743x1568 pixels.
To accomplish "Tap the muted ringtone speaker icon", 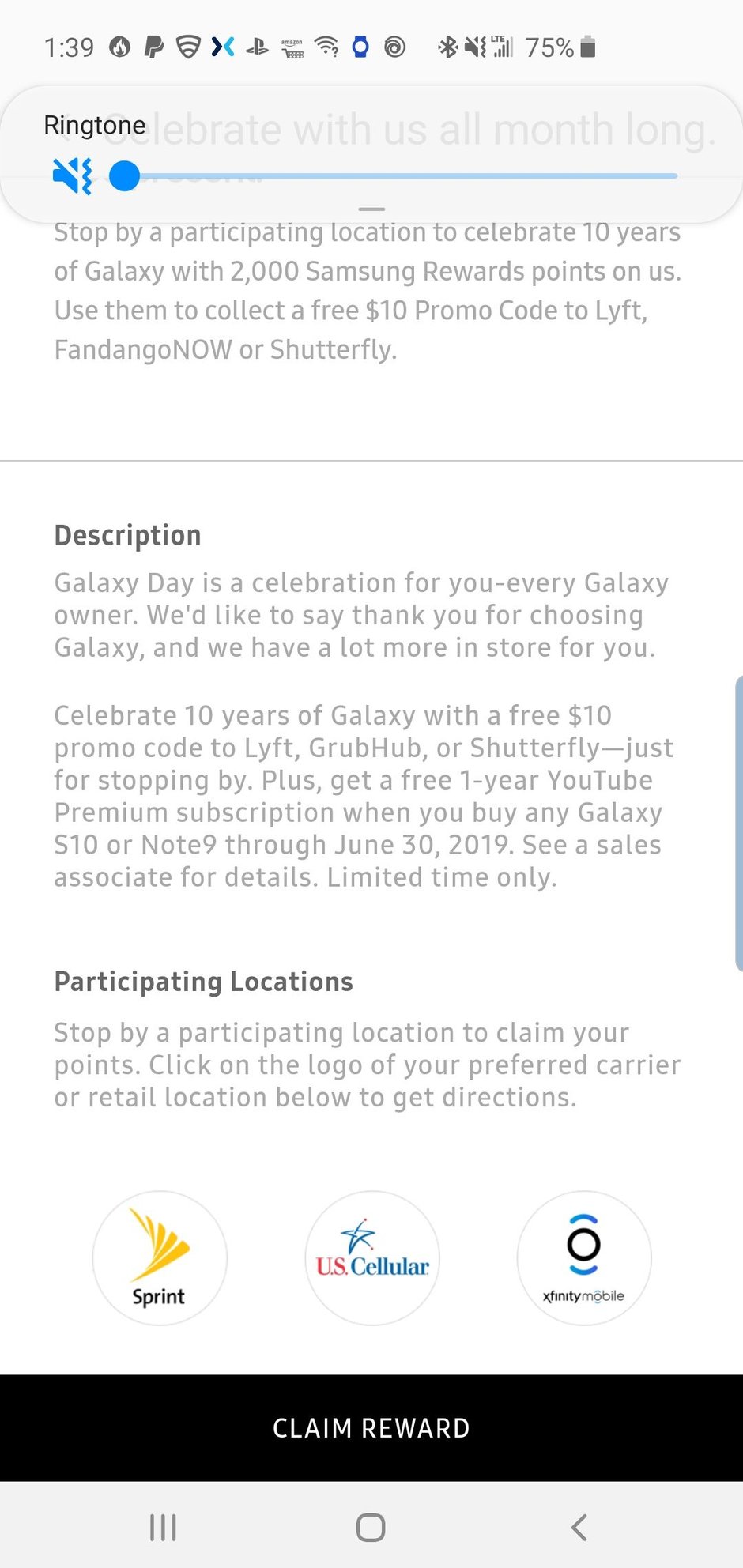I will 72,175.
